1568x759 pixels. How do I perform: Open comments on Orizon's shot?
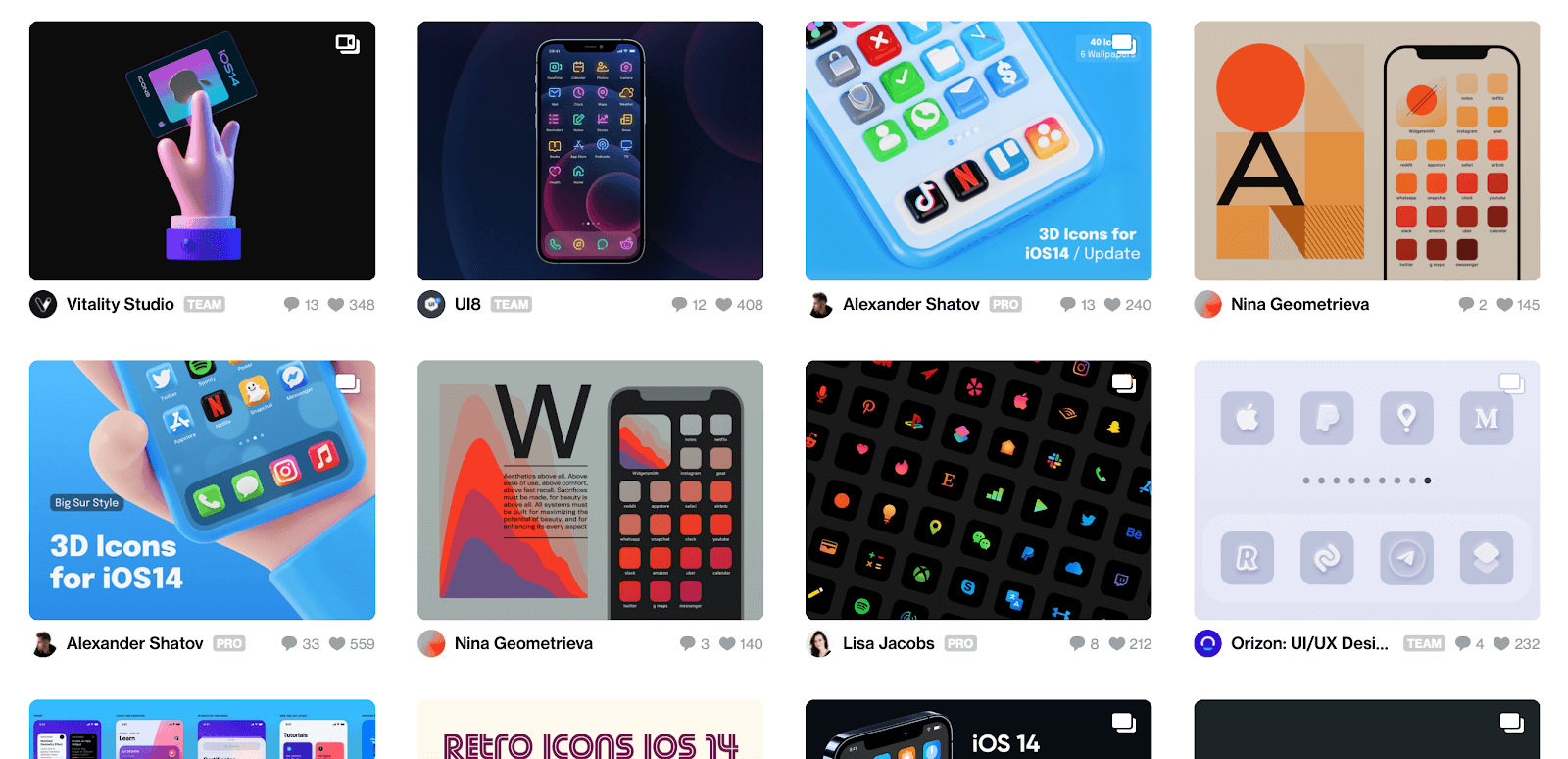point(1463,644)
